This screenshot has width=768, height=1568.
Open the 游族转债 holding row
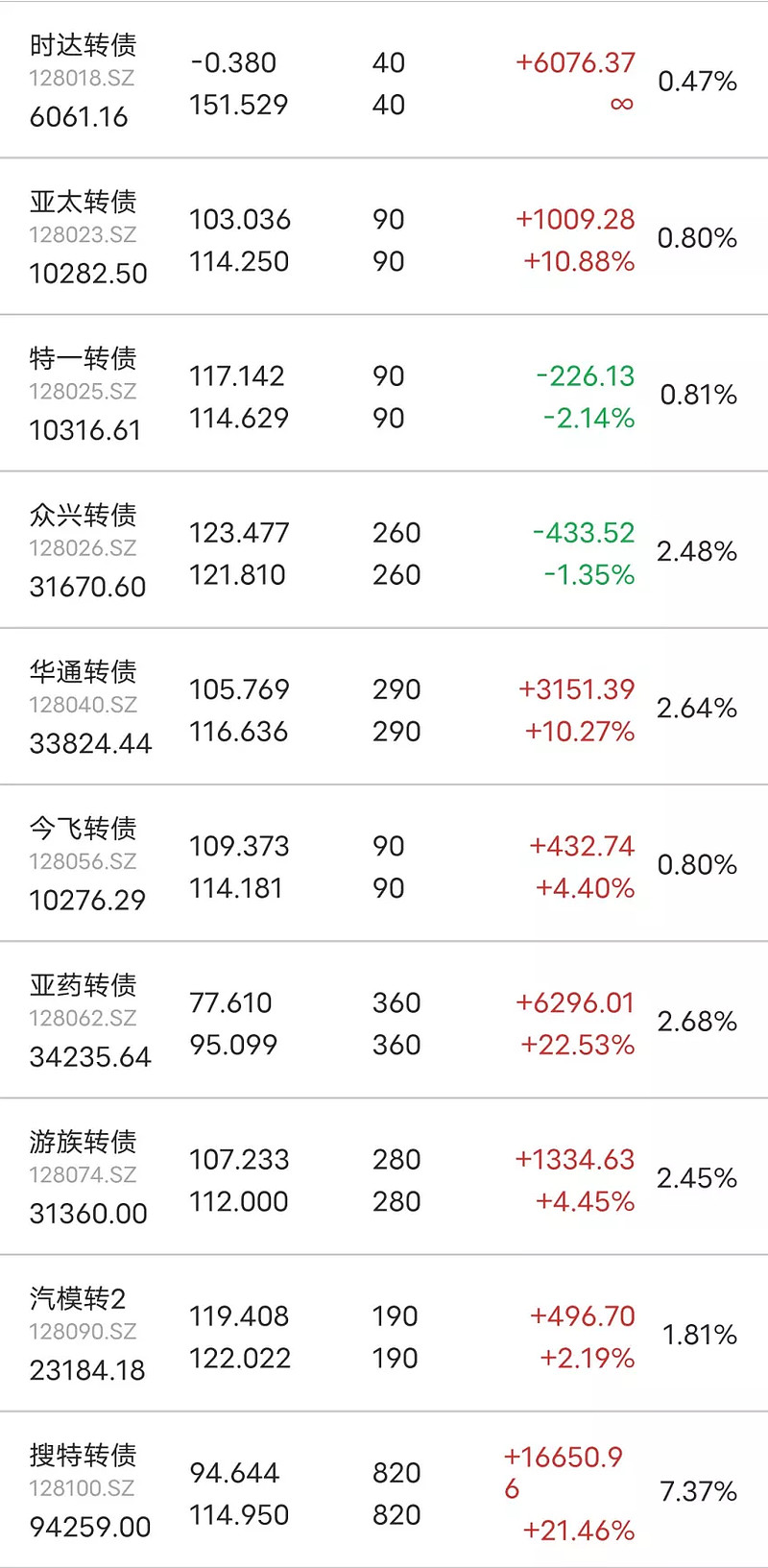(x=384, y=1175)
